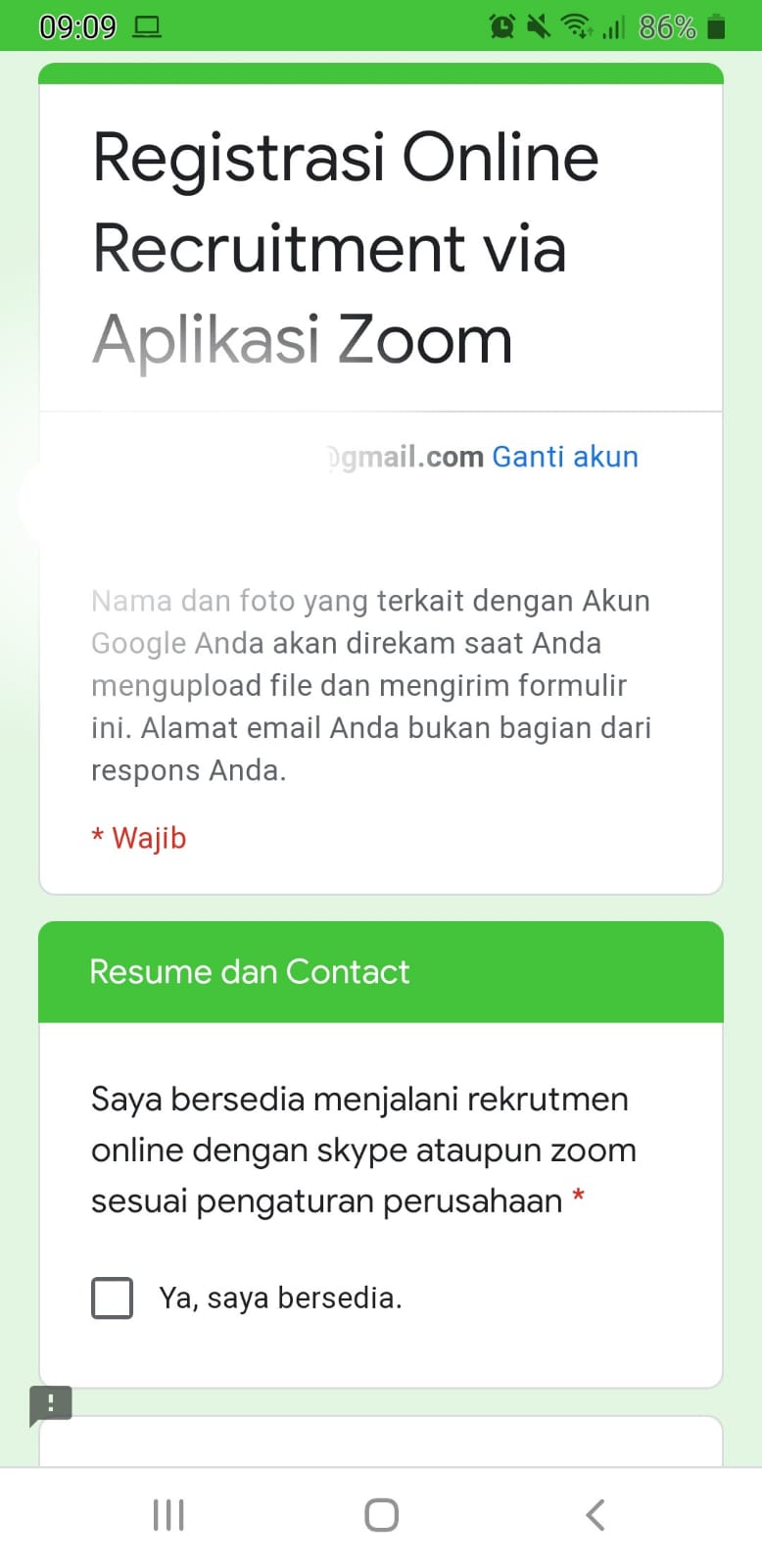Tap the Ganti akun link
The width and height of the screenshot is (762, 1568).
point(564,457)
